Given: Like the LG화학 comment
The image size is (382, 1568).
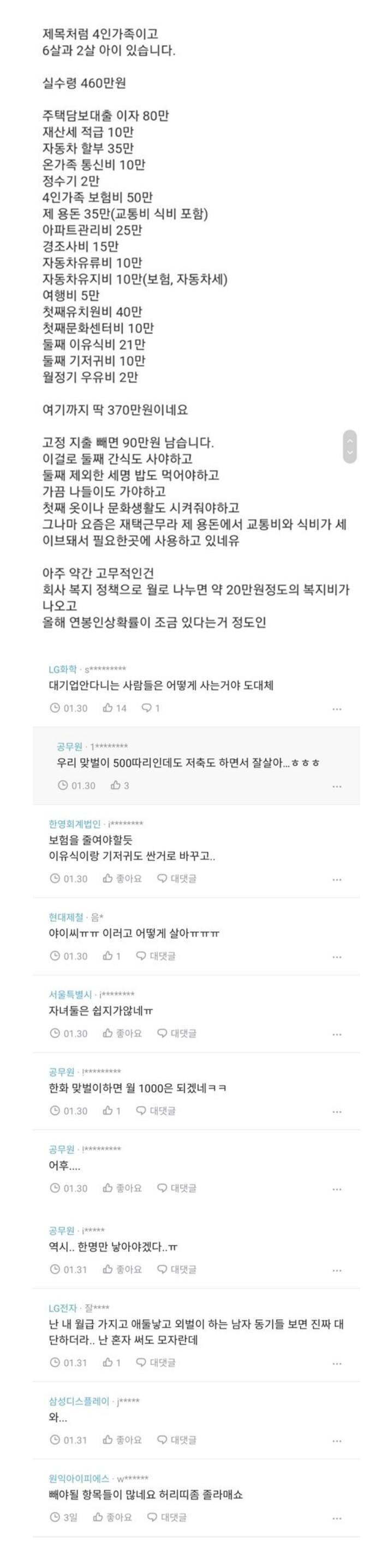Looking at the screenshot, I should coord(114,708).
